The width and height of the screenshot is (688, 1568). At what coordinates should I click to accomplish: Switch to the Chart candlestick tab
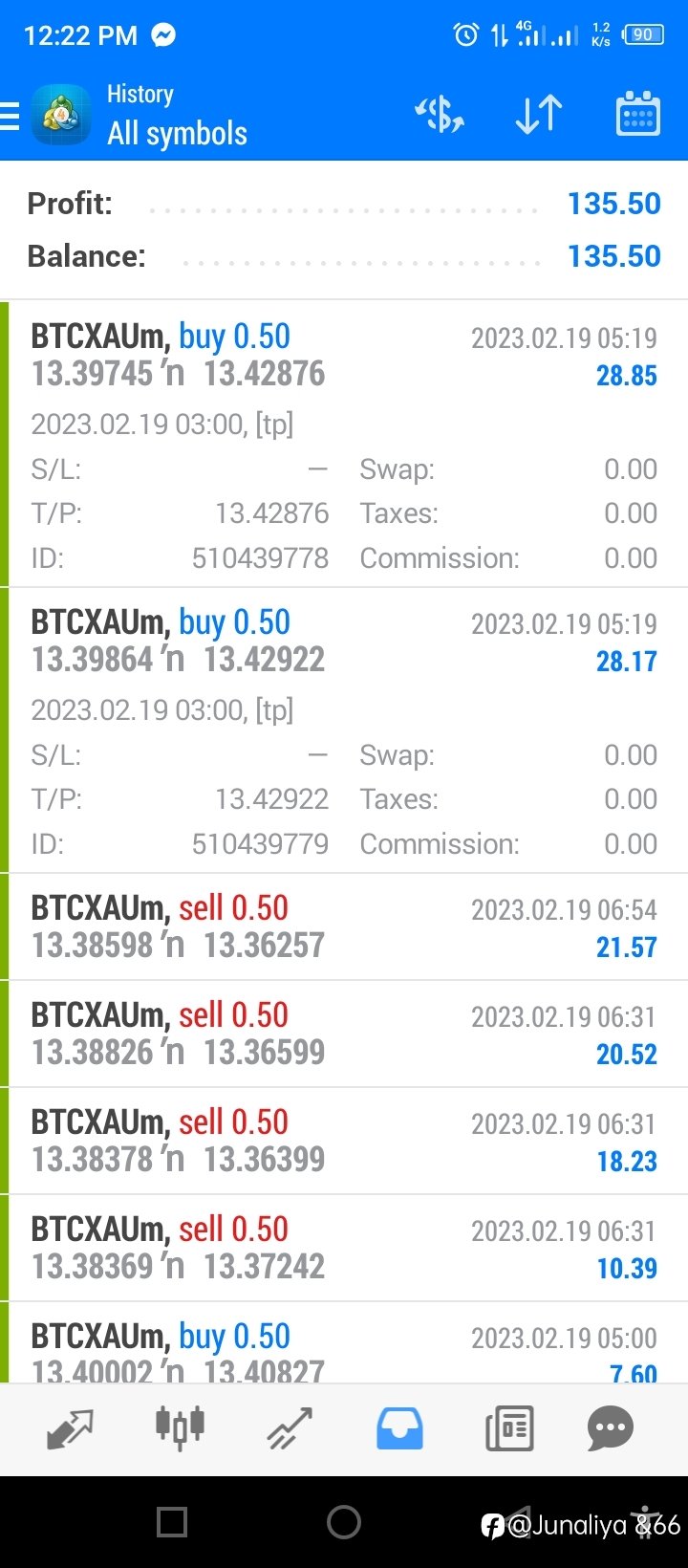point(180,1427)
